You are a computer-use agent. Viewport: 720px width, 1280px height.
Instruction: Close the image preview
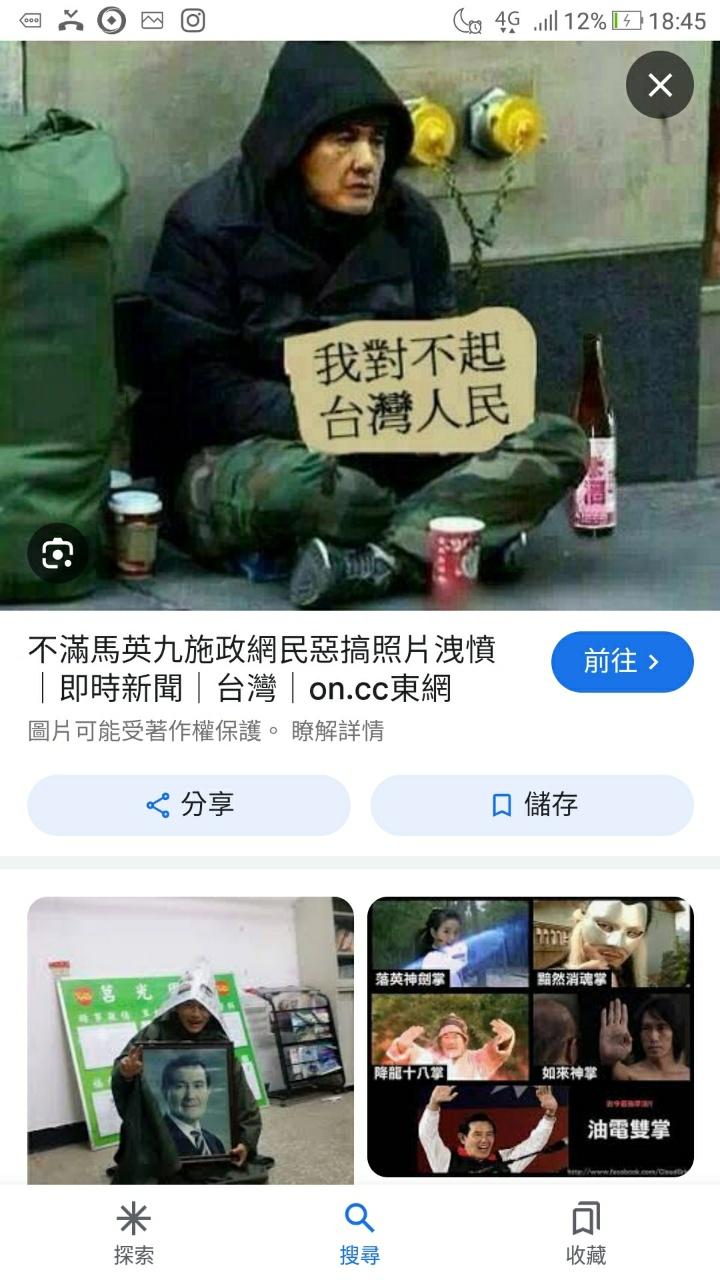660,85
